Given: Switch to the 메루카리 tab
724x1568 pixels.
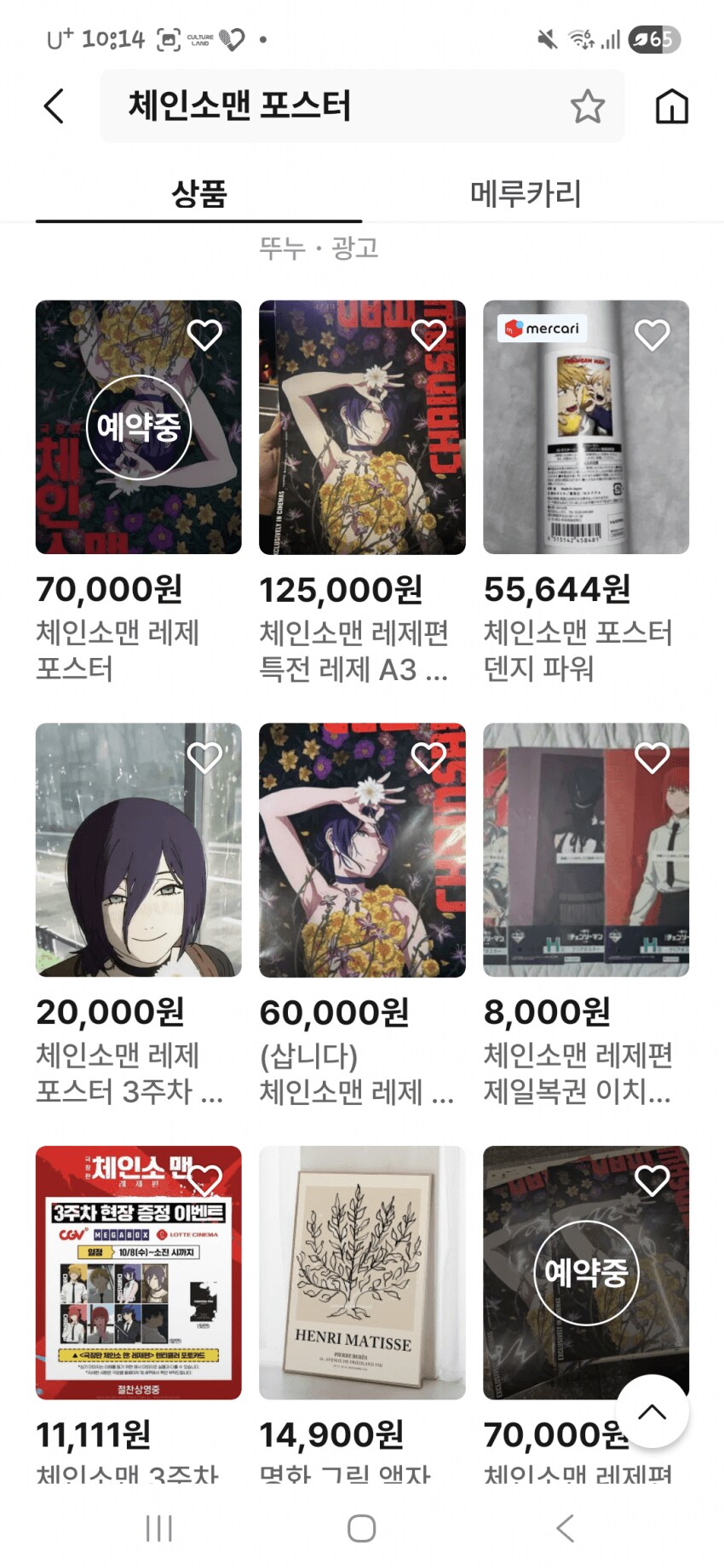Looking at the screenshot, I should click(x=526, y=194).
